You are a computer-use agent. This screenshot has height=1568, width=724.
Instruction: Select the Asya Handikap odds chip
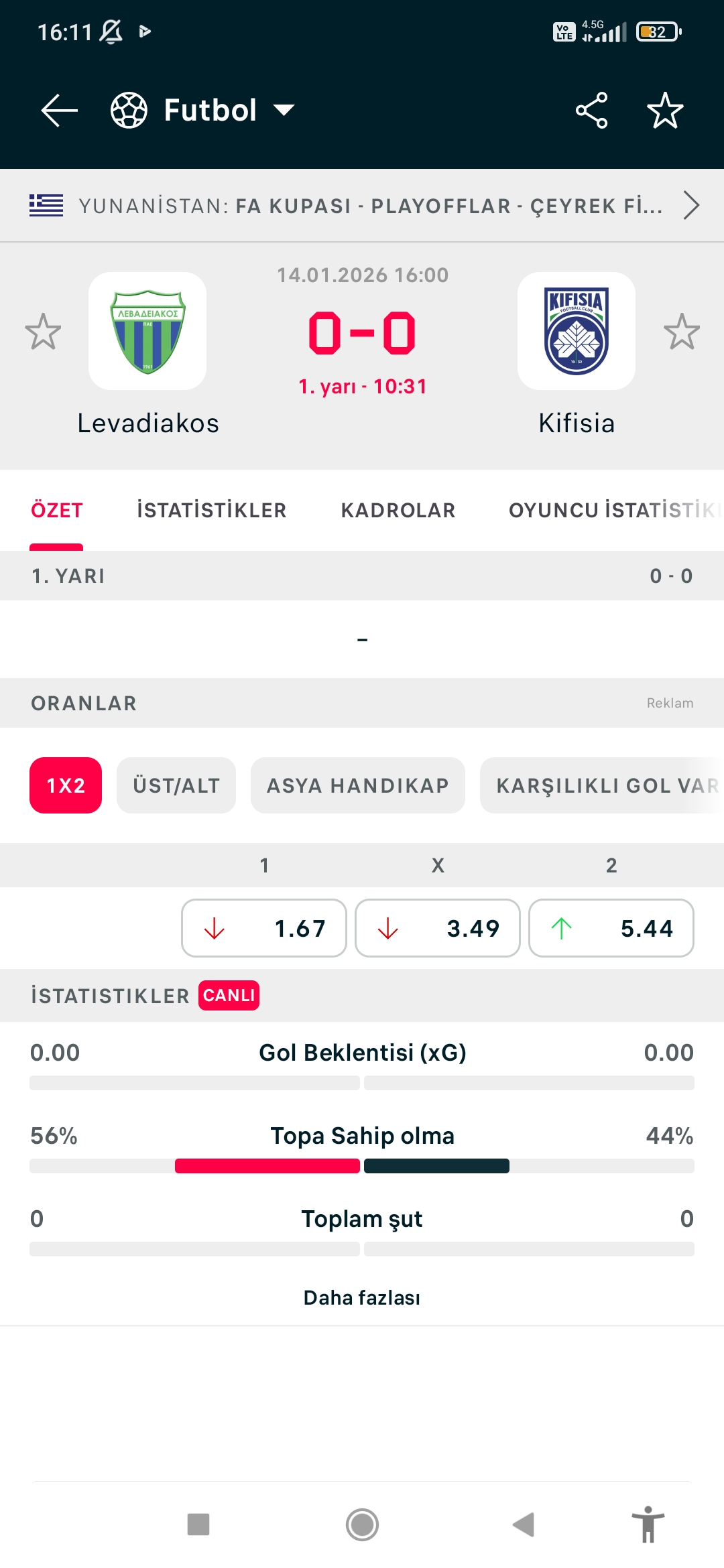[358, 785]
